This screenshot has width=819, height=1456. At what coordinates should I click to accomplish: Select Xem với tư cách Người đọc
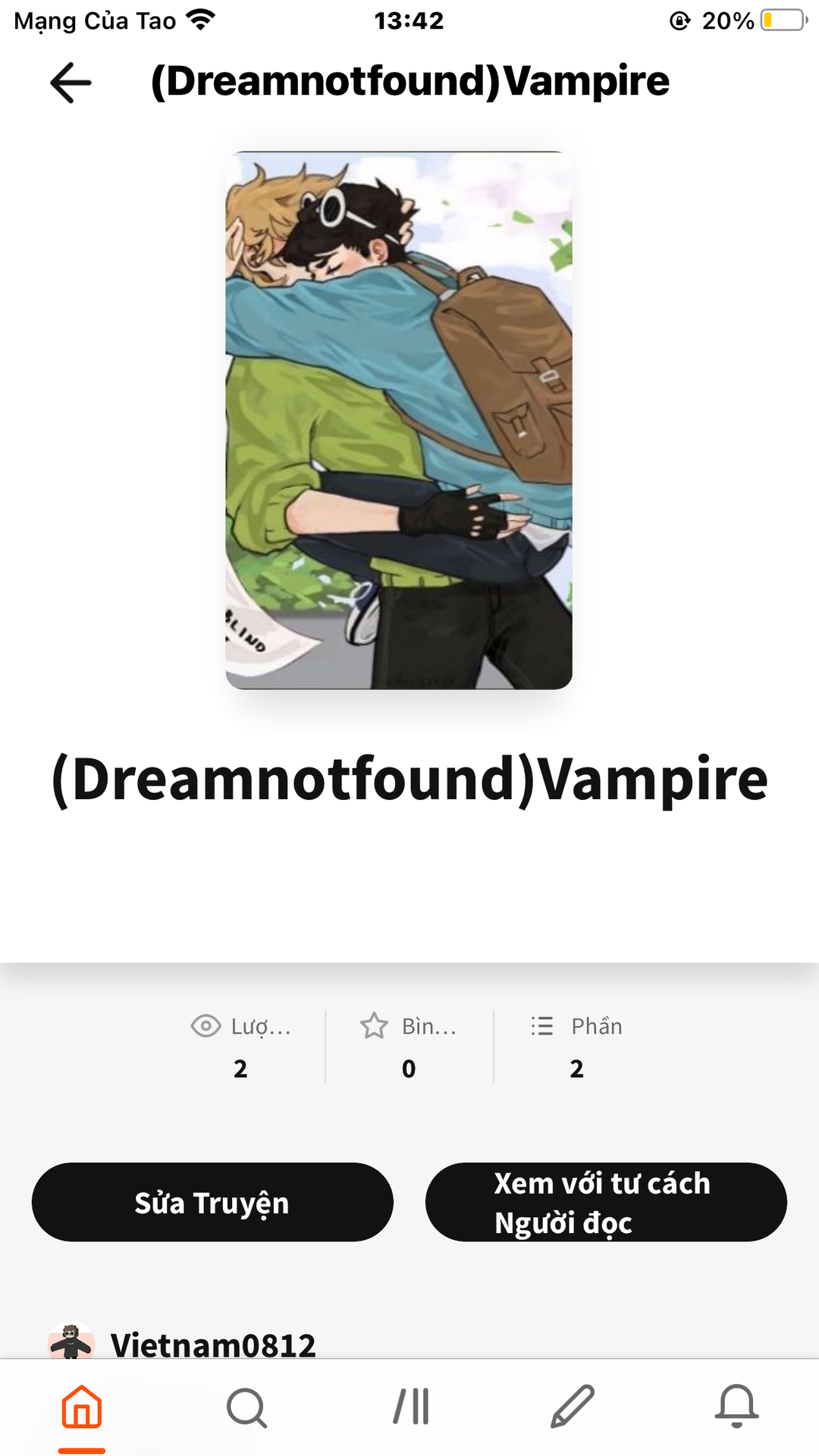click(606, 1202)
